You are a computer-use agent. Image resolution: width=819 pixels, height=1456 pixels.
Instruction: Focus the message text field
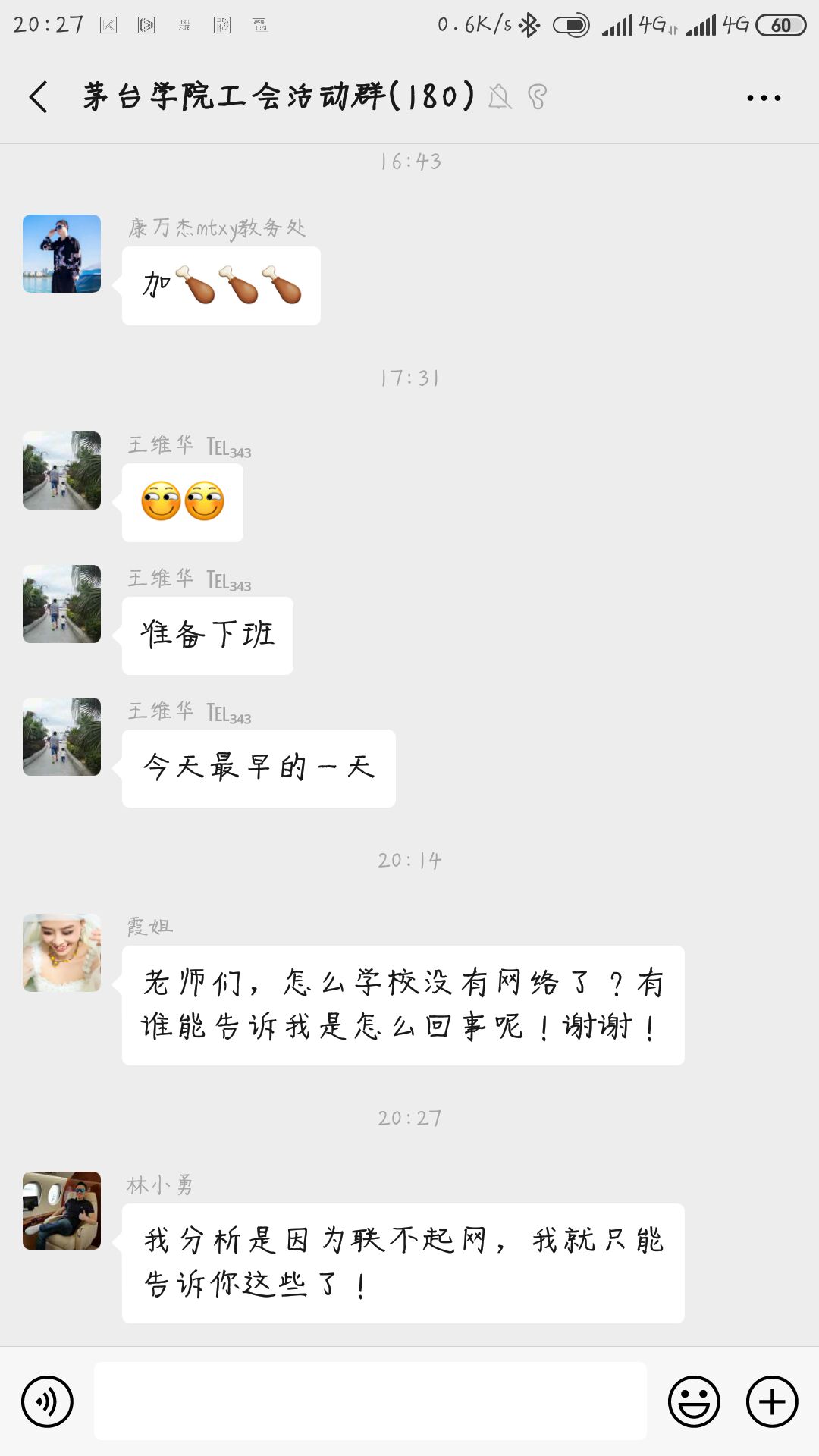(x=370, y=1401)
